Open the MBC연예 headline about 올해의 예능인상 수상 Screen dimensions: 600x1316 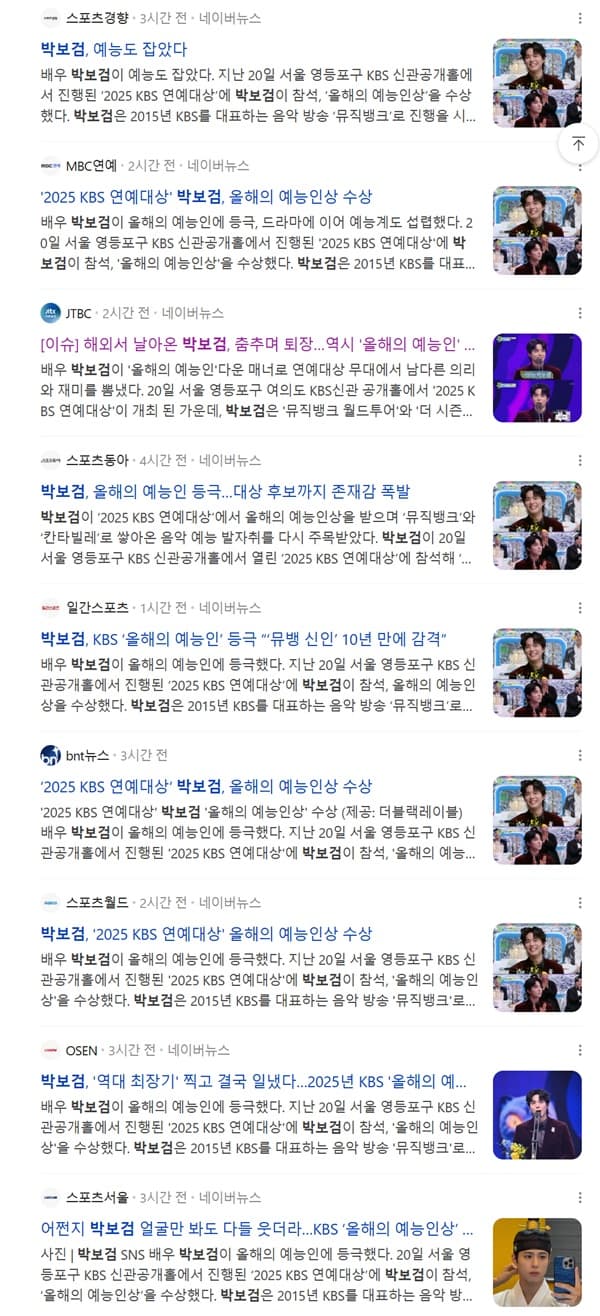tap(206, 196)
